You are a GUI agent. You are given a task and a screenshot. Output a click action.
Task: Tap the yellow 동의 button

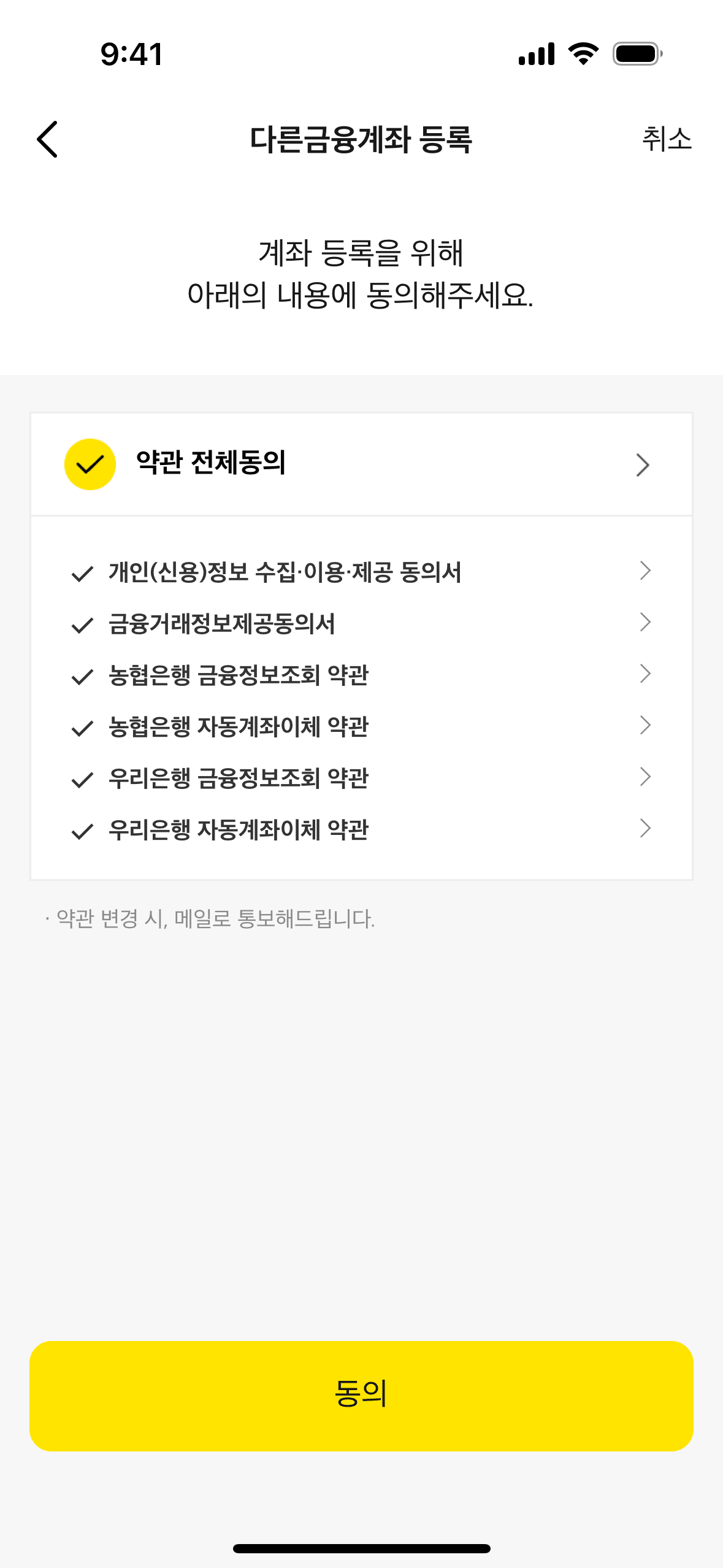361,1396
